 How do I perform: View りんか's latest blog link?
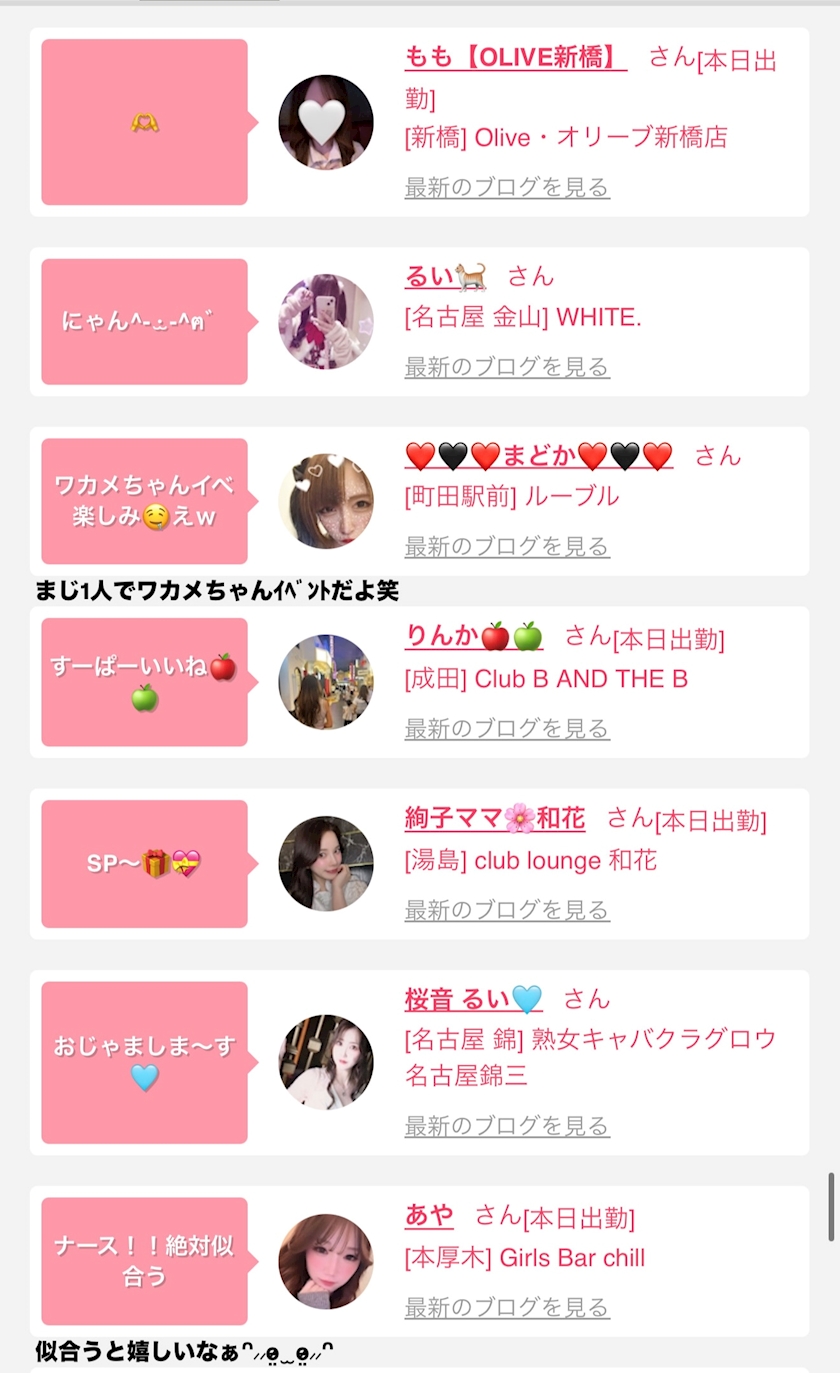click(507, 728)
